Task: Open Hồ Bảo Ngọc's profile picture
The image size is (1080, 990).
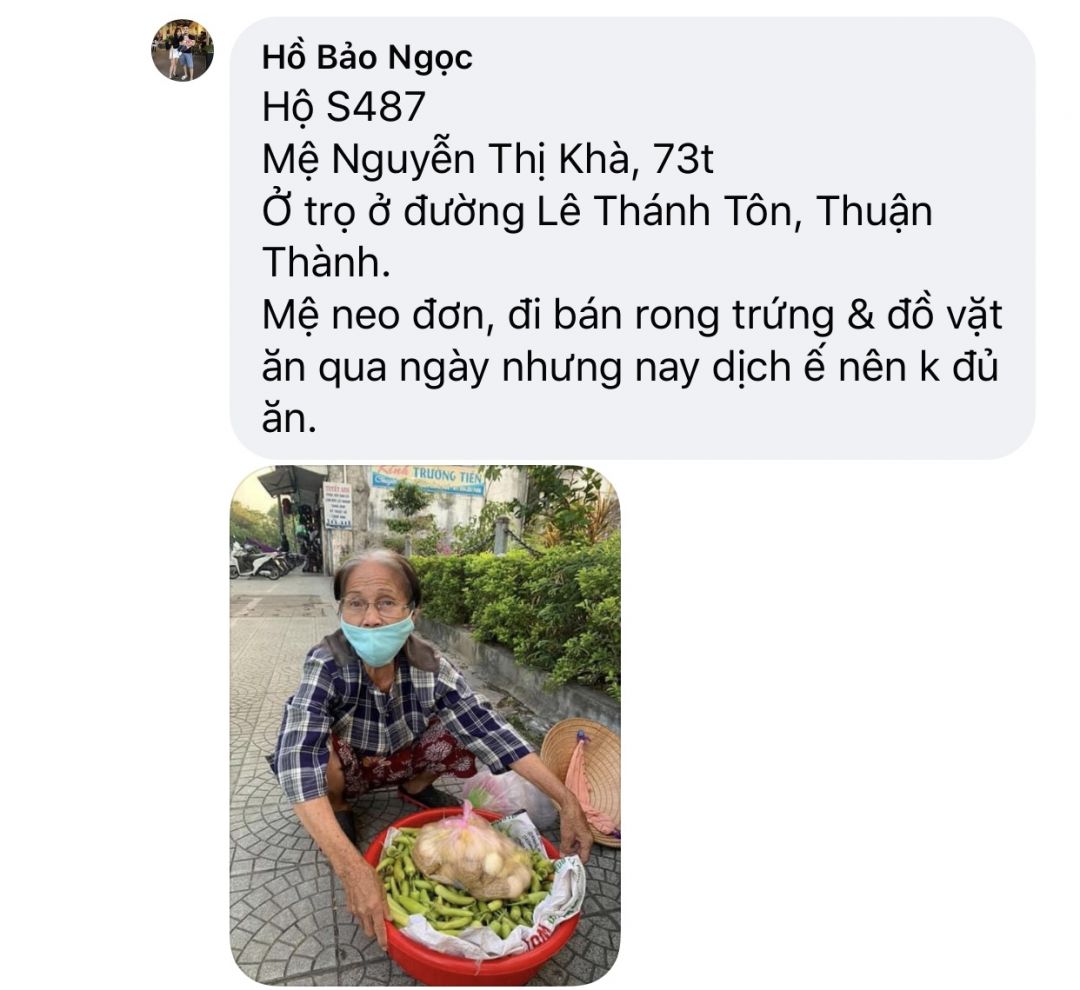Action: click(182, 49)
